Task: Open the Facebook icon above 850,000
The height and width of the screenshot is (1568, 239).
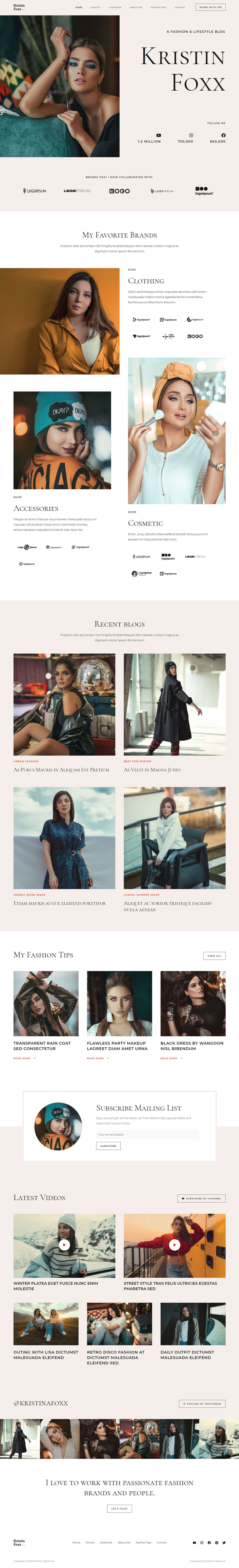Action: [223, 135]
